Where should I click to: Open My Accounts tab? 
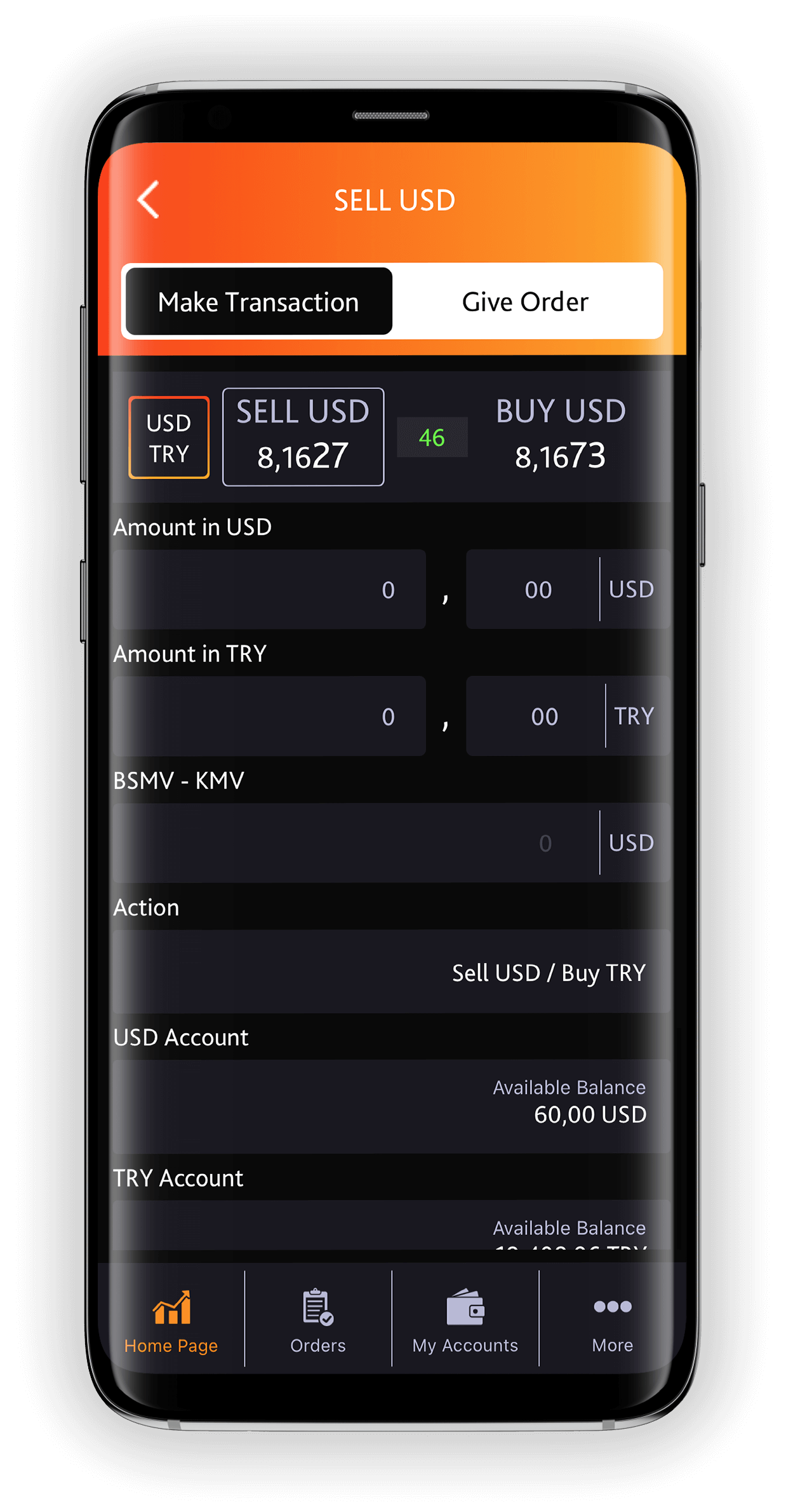(x=465, y=1322)
